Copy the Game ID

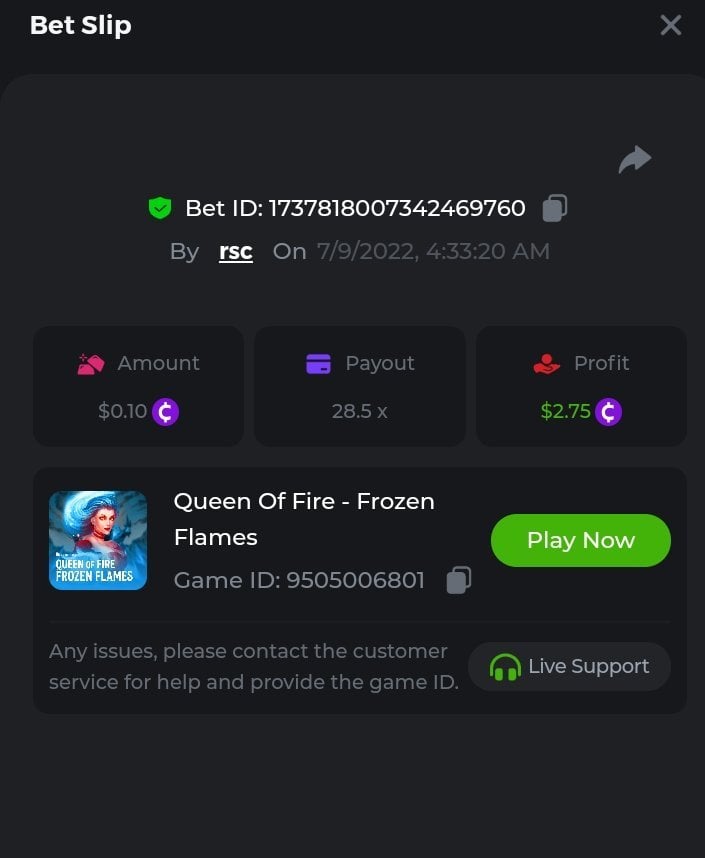pyautogui.click(x=458, y=580)
